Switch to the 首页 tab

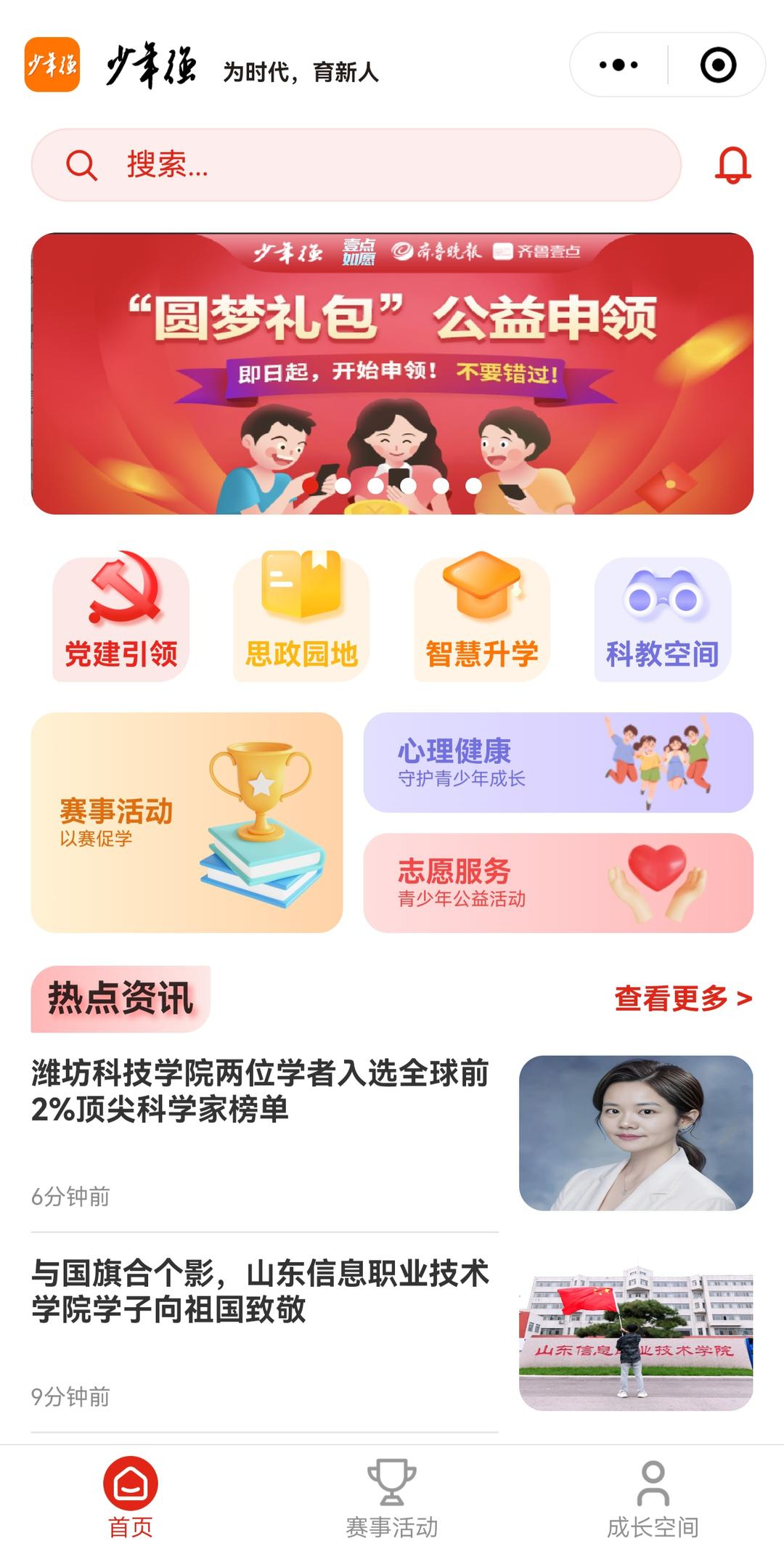point(131,1497)
